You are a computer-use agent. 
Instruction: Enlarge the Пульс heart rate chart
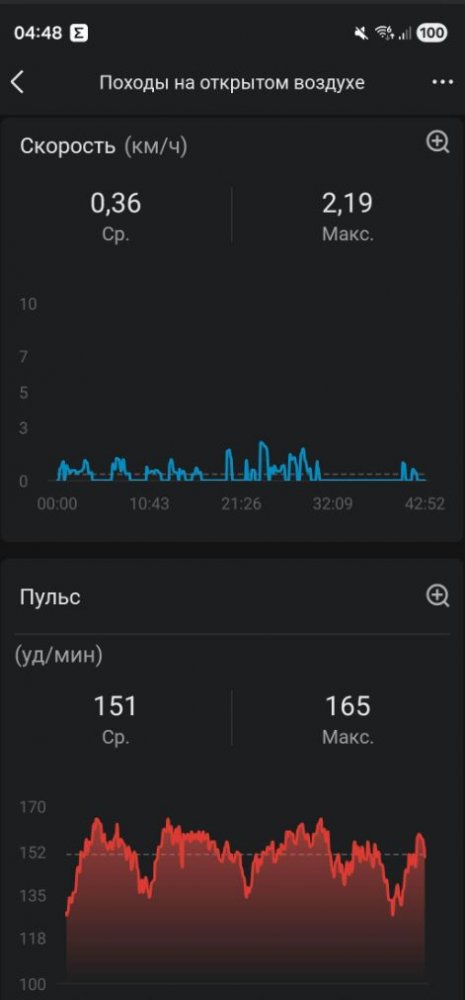pos(438,596)
